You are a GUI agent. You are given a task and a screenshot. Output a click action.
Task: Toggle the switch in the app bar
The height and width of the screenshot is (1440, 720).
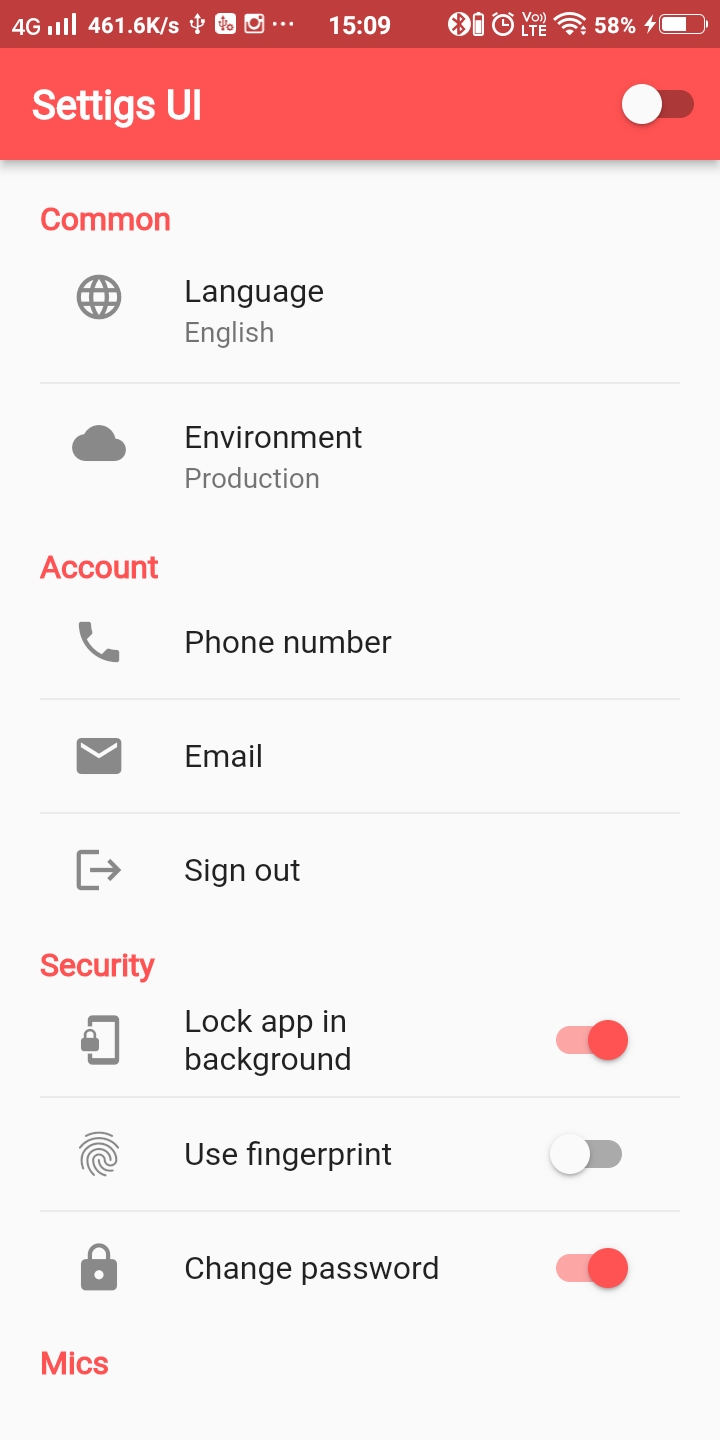point(657,103)
